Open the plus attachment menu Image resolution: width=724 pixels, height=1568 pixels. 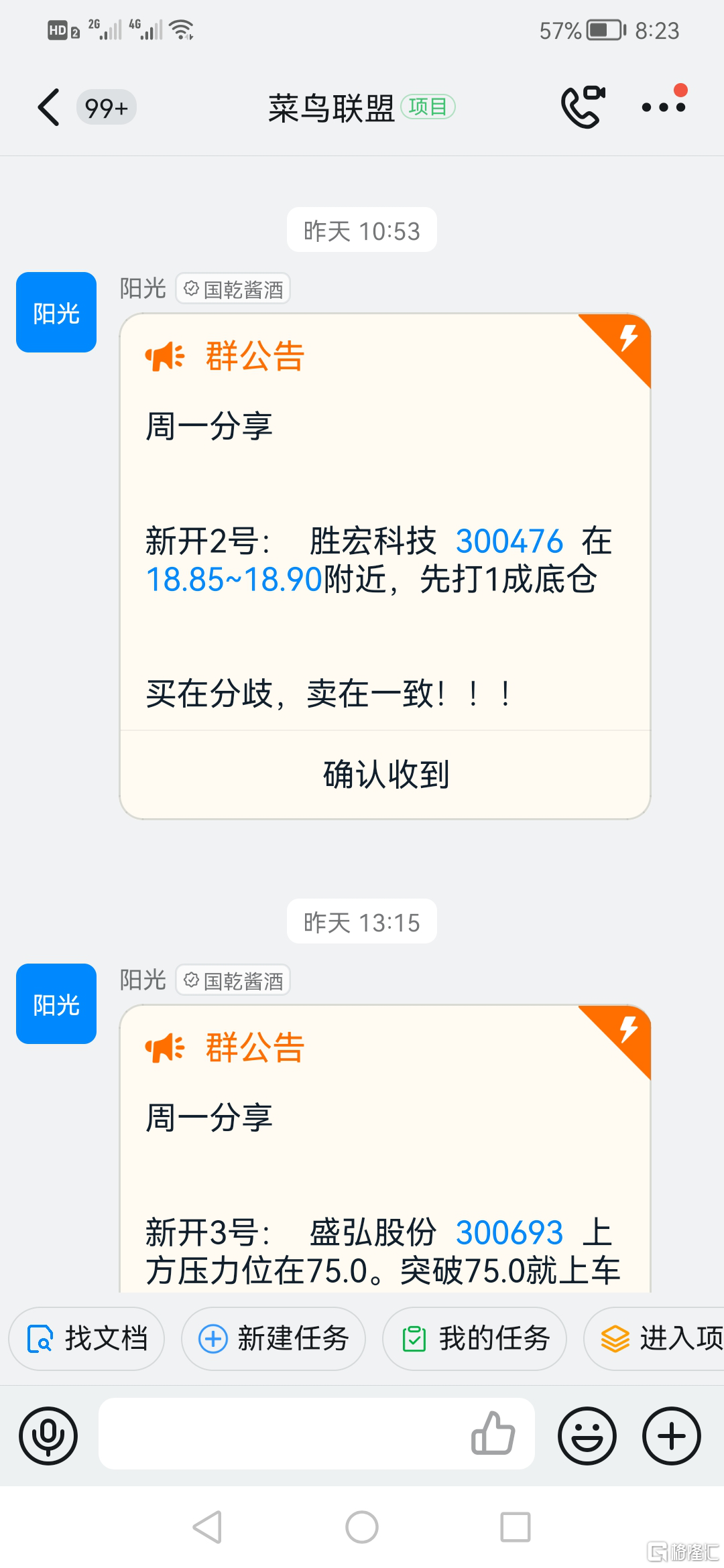[x=672, y=1436]
